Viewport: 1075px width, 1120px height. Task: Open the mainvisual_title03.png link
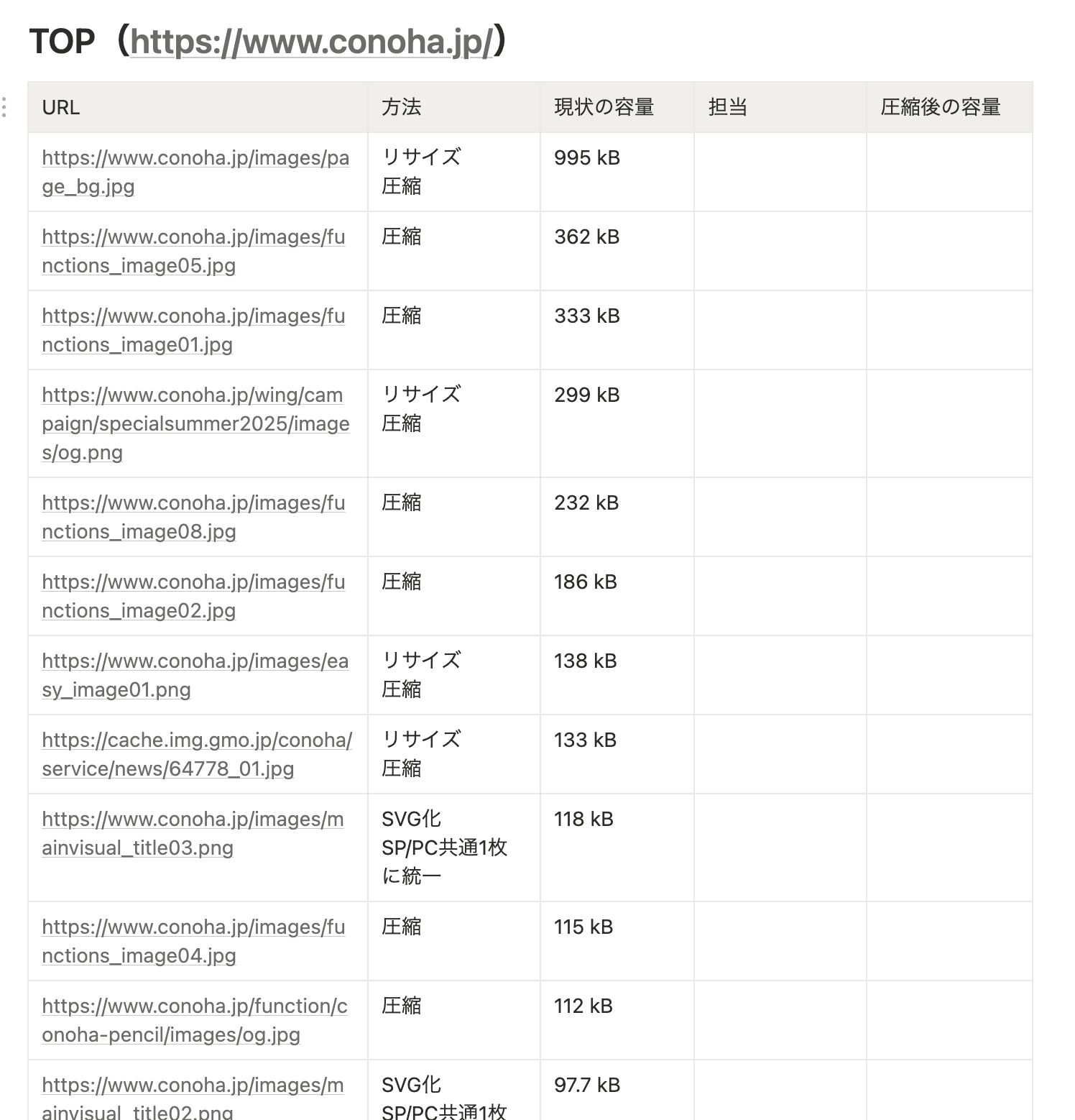(192, 820)
